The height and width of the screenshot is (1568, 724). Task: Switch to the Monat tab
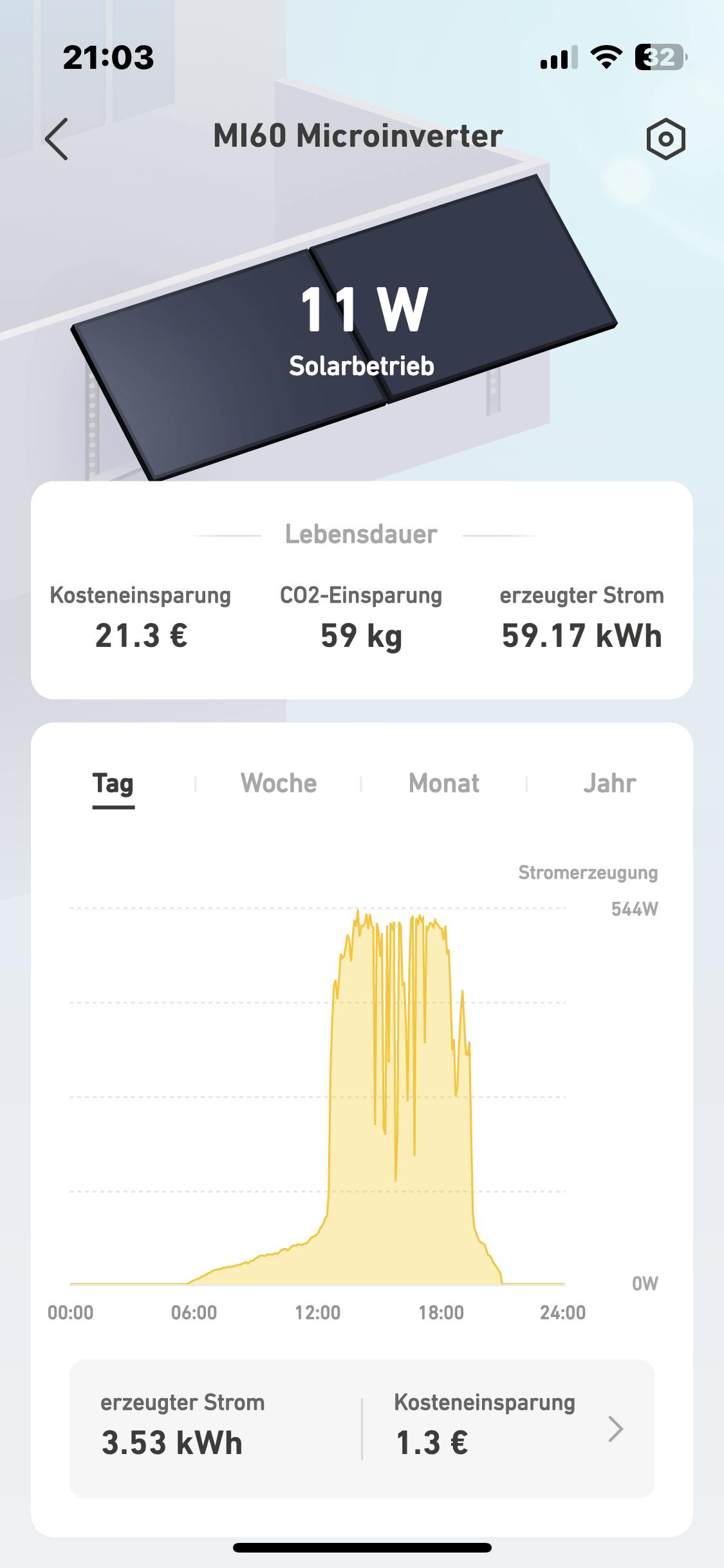click(444, 784)
